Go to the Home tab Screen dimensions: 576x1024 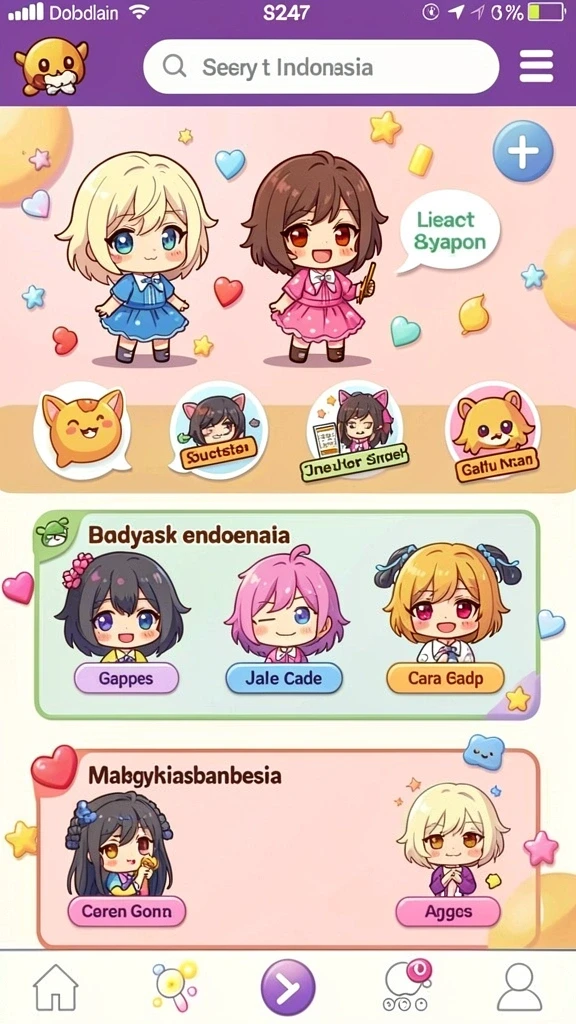[56, 988]
